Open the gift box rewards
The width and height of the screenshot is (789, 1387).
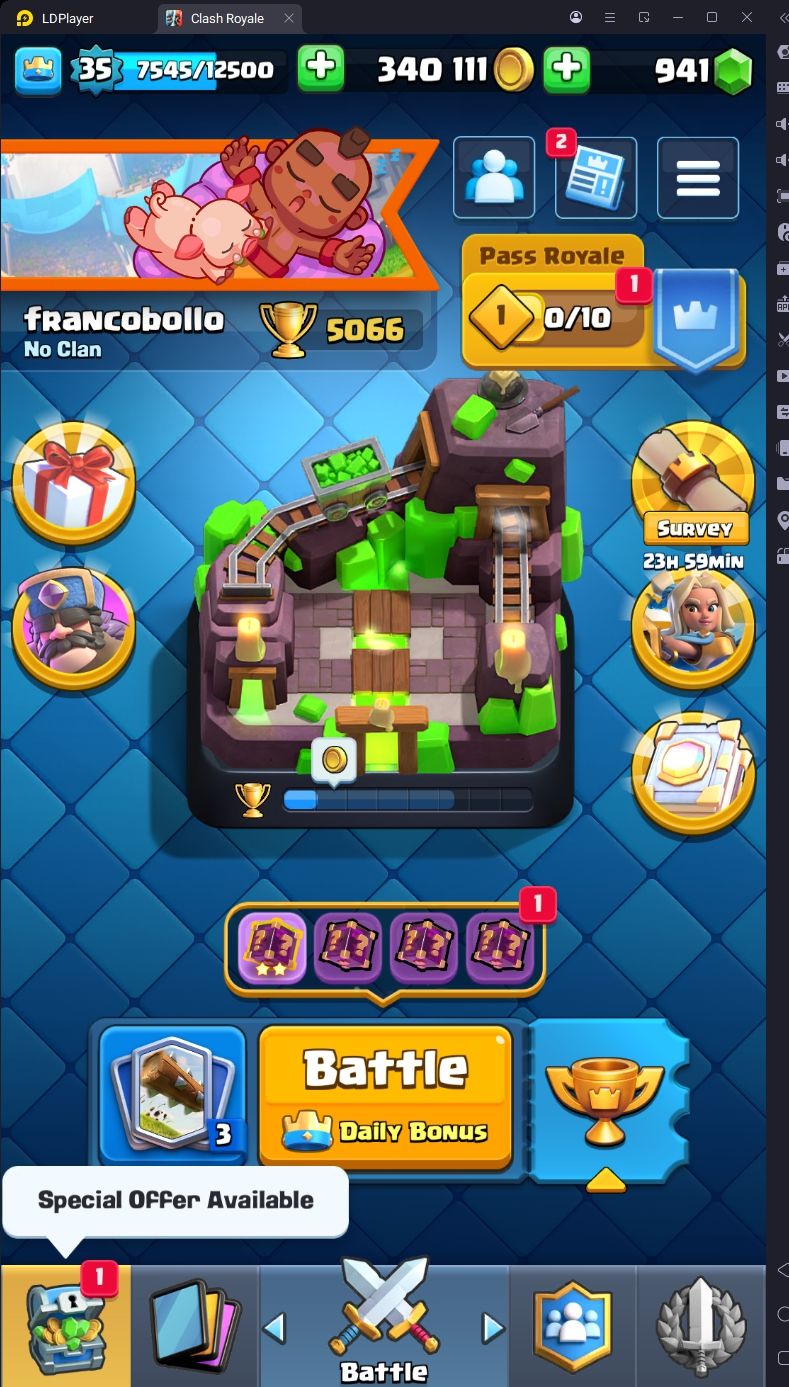(73, 483)
